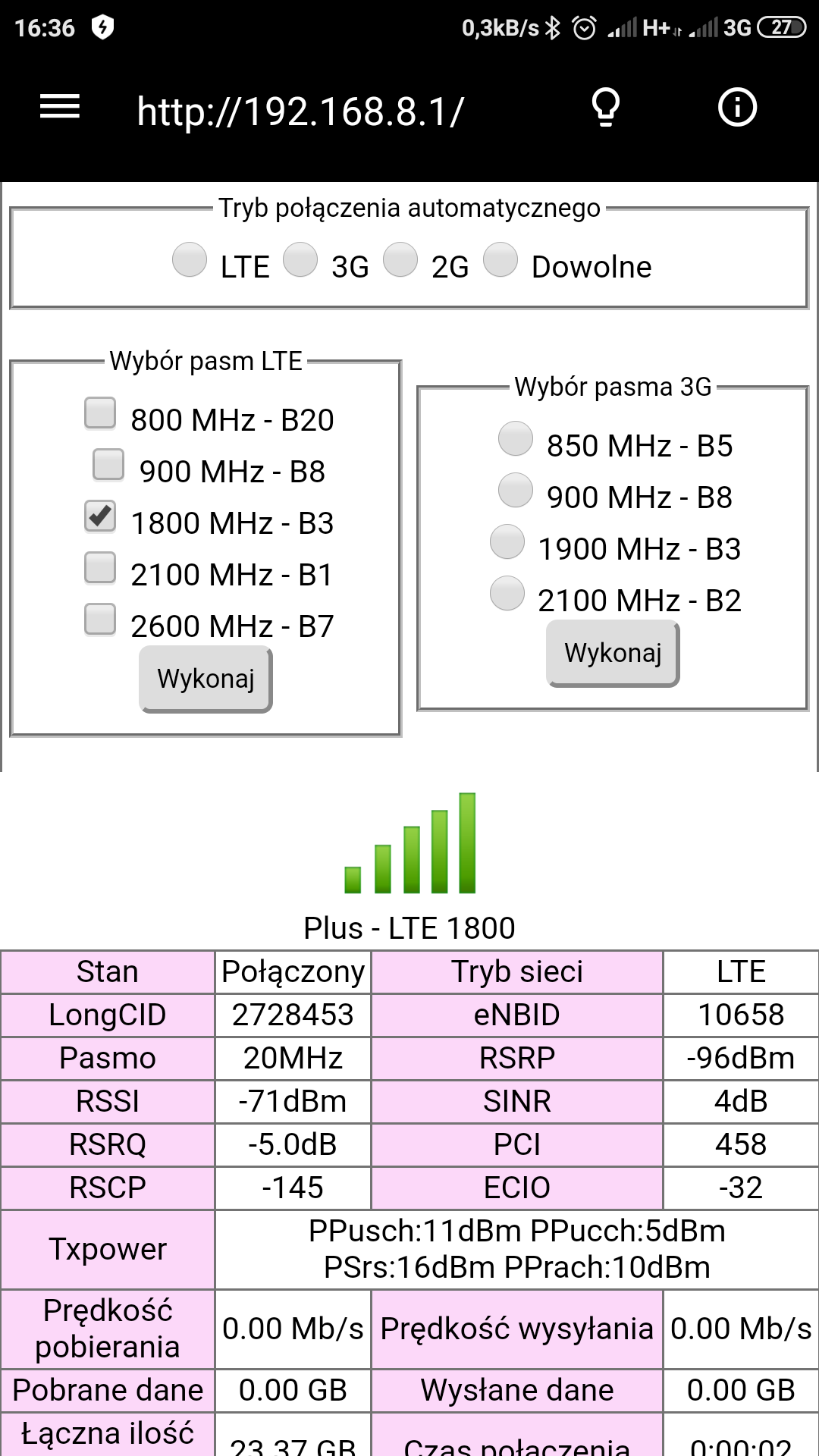Enable the 2600 MHz - B7 LTE band
This screenshot has width=819, height=1456.
click(x=100, y=620)
